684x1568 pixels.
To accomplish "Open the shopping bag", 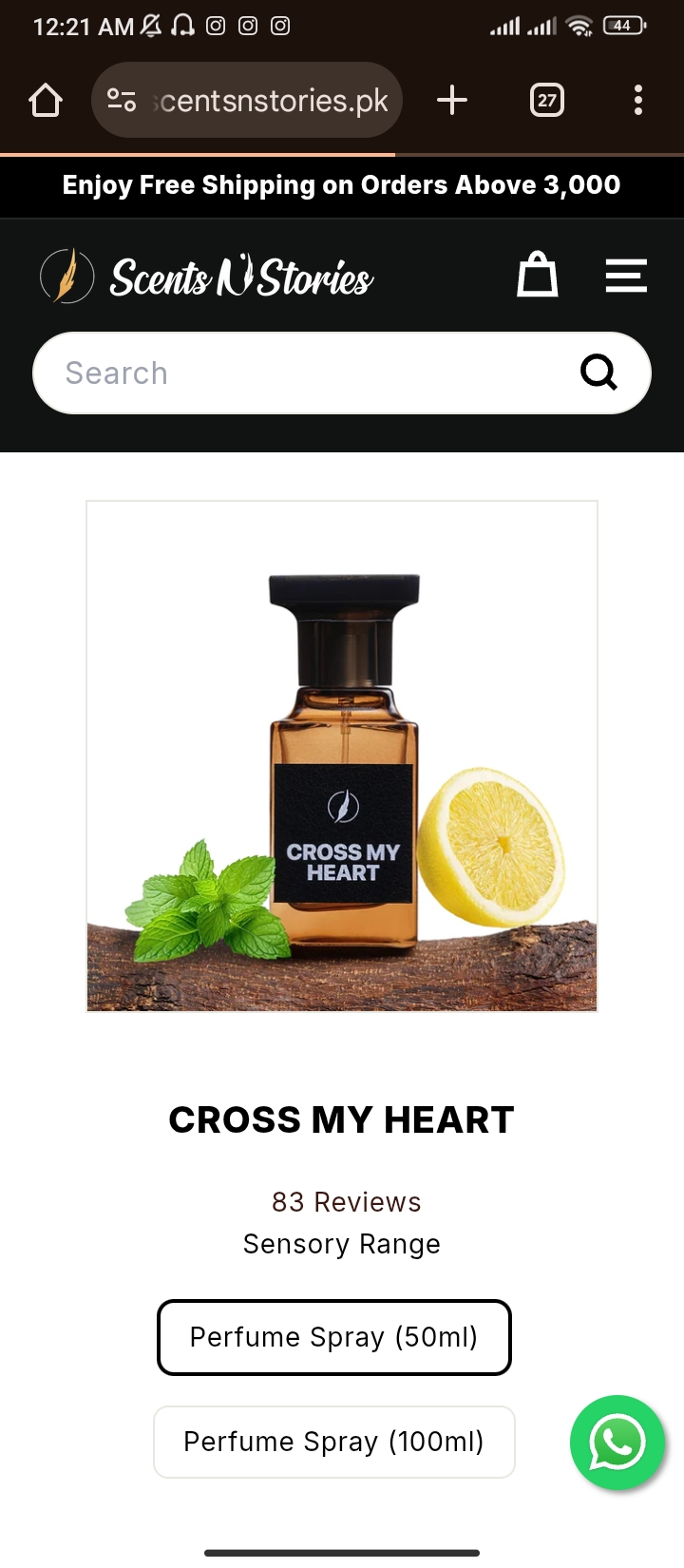I will click(537, 276).
